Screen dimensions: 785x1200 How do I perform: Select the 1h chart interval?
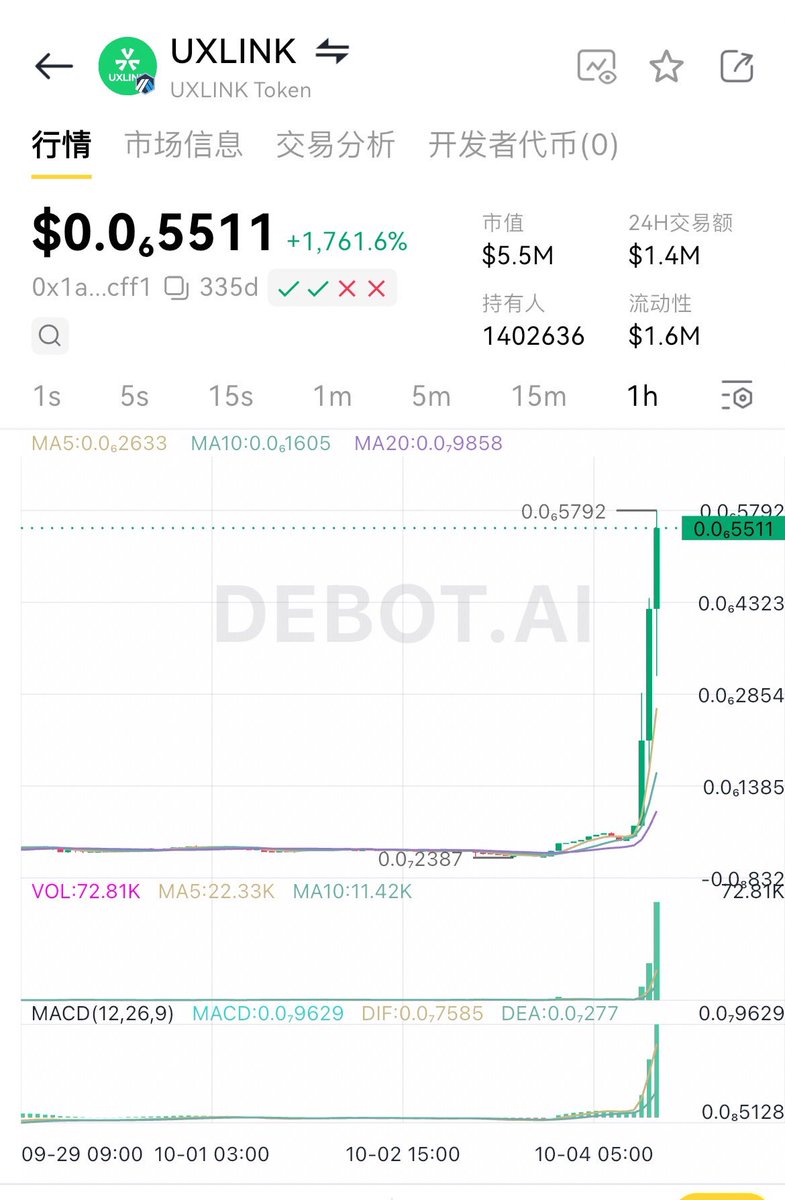click(x=642, y=397)
